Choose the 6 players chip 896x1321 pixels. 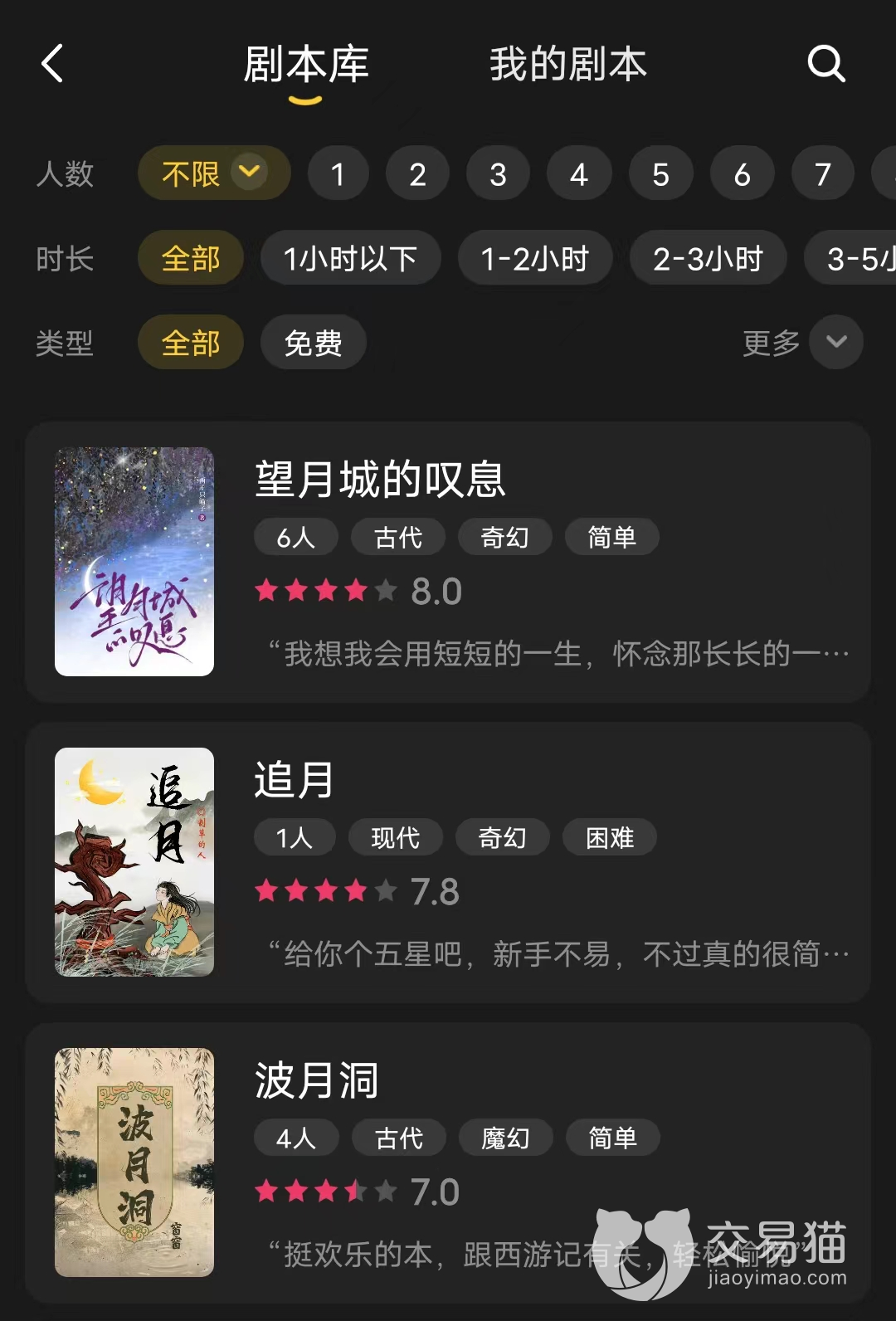click(x=742, y=174)
